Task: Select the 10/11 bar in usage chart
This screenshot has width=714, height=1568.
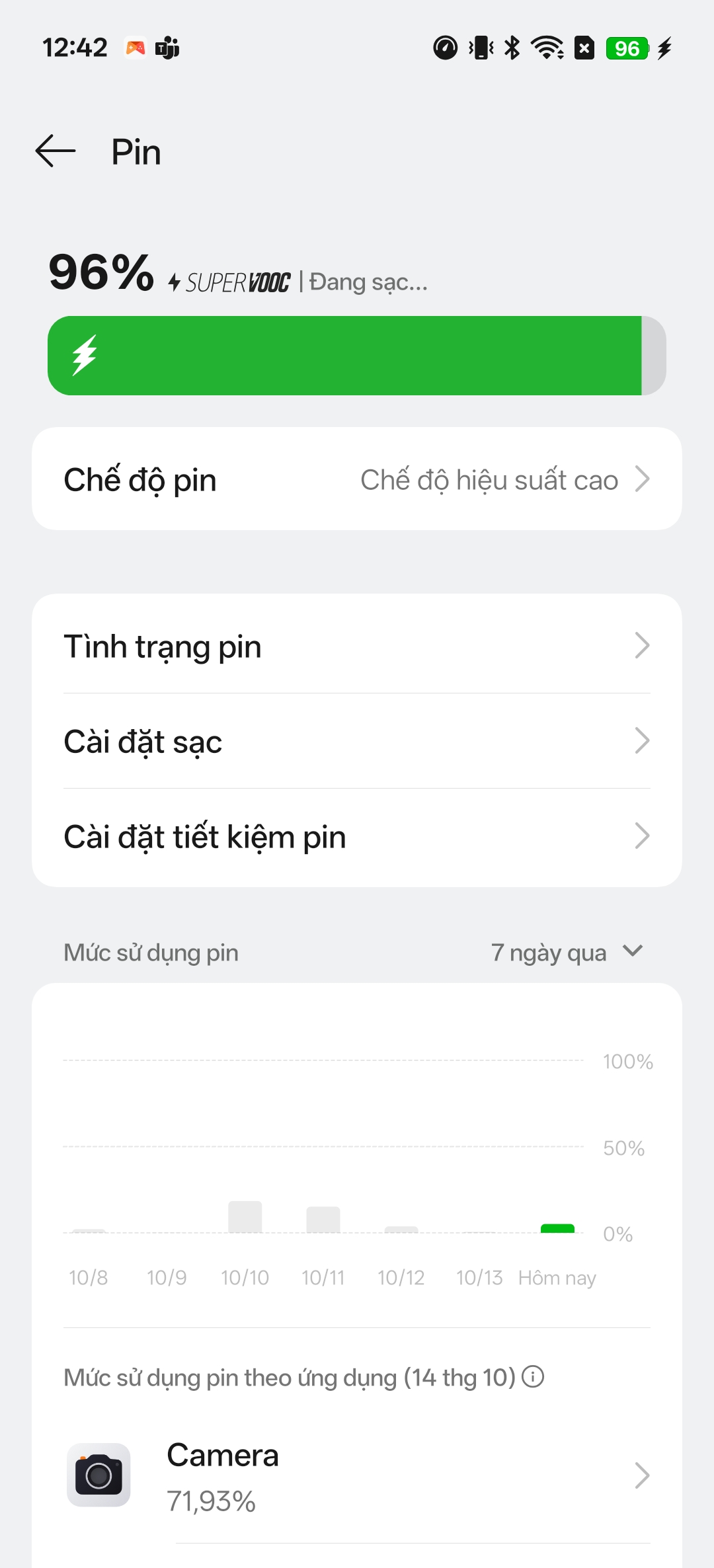Action: tap(323, 1220)
